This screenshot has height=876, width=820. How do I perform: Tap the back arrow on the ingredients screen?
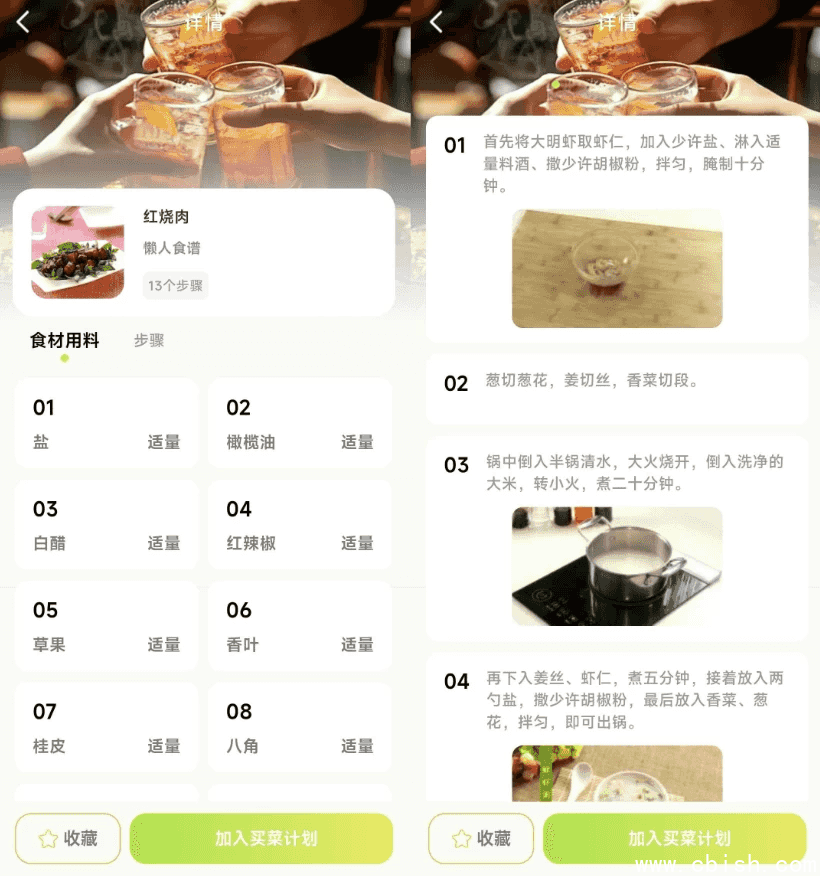(x=22, y=21)
